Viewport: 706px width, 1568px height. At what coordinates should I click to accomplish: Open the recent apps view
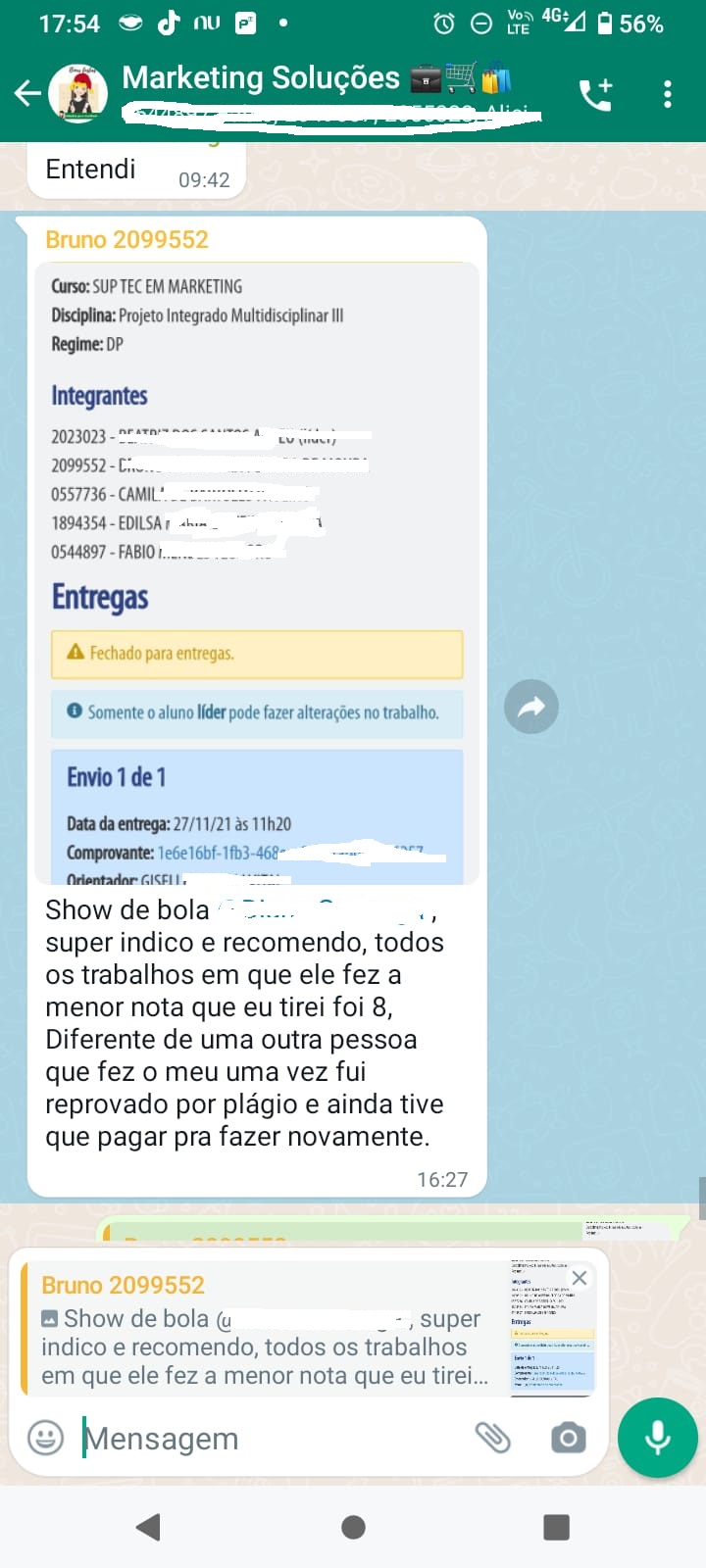point(556,1527)
